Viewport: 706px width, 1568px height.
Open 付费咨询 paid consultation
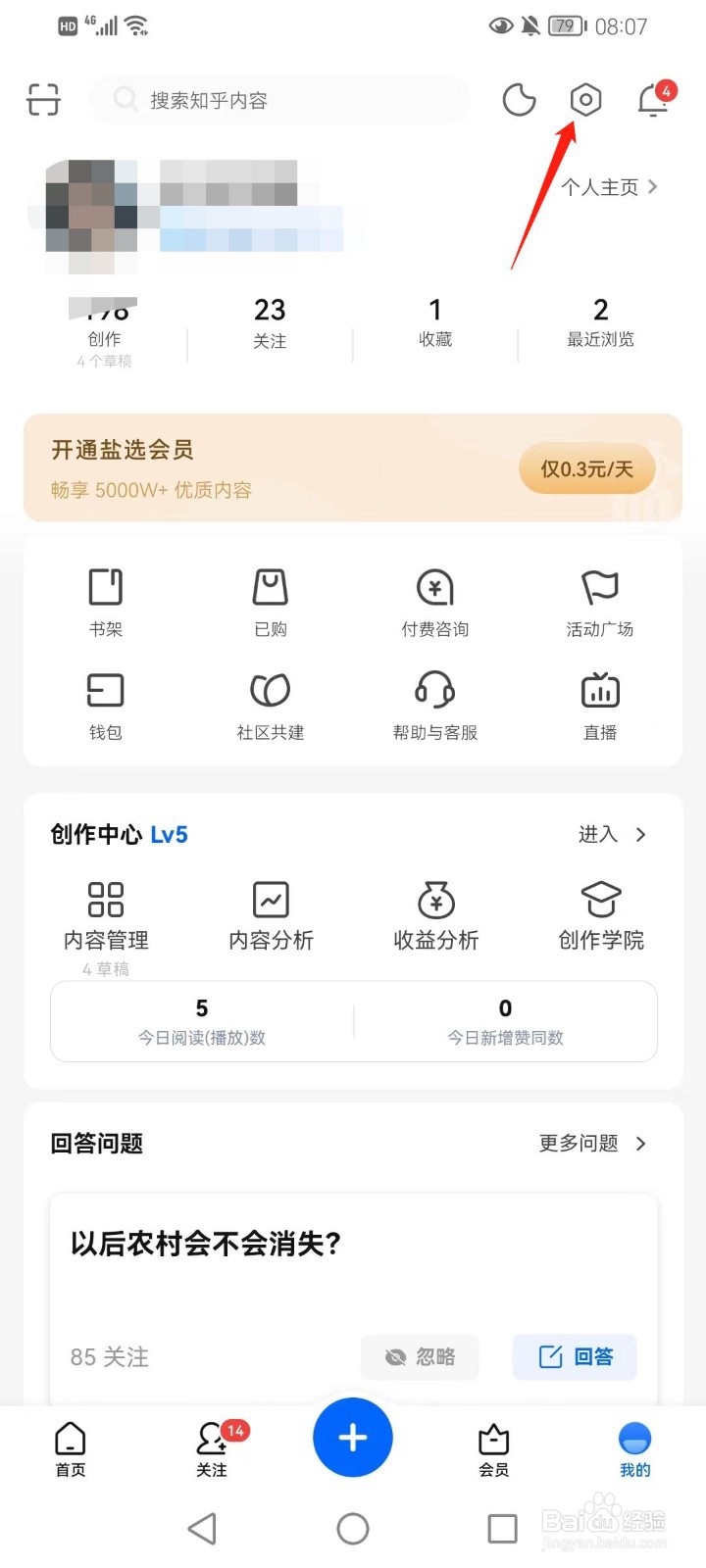point(435,602)
